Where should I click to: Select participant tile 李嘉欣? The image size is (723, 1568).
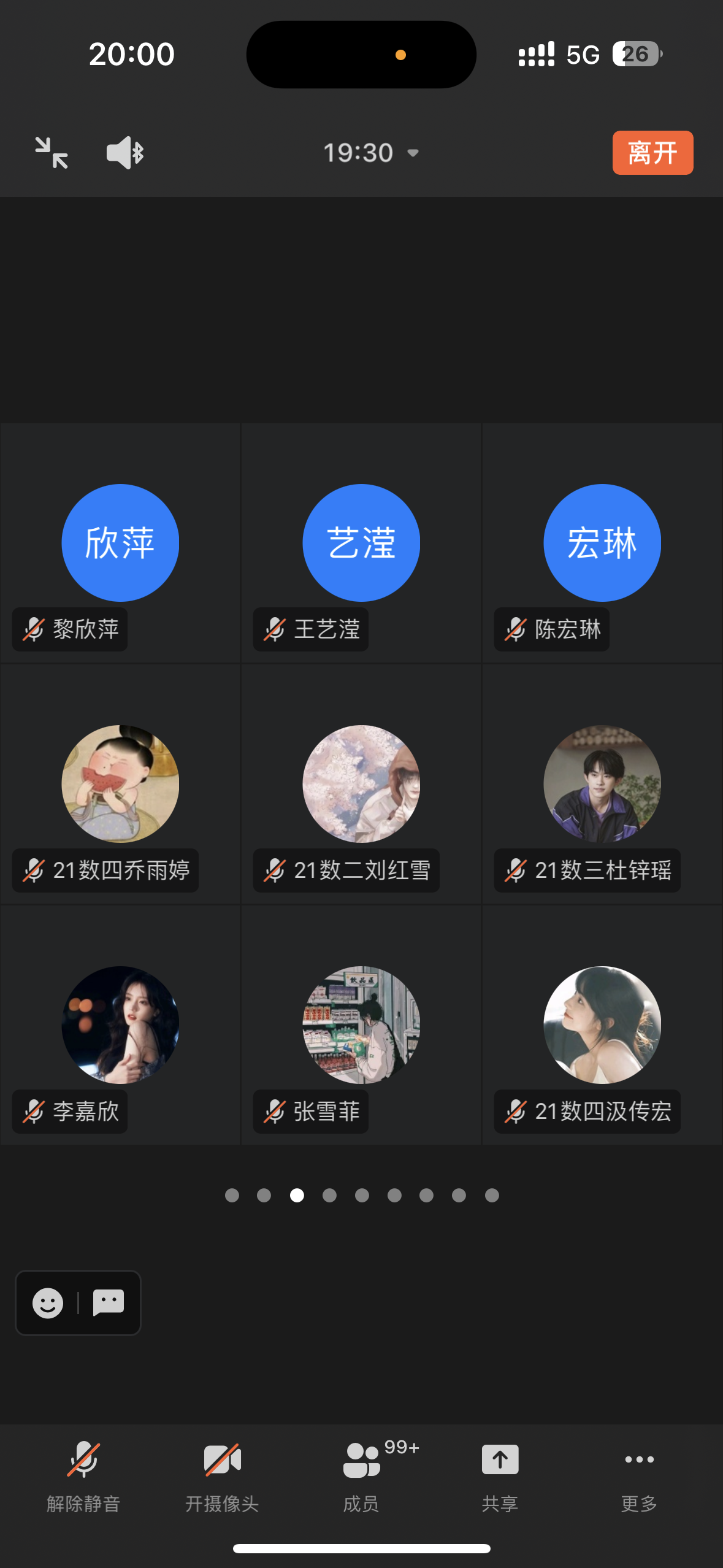click(x=120, y=1025)
